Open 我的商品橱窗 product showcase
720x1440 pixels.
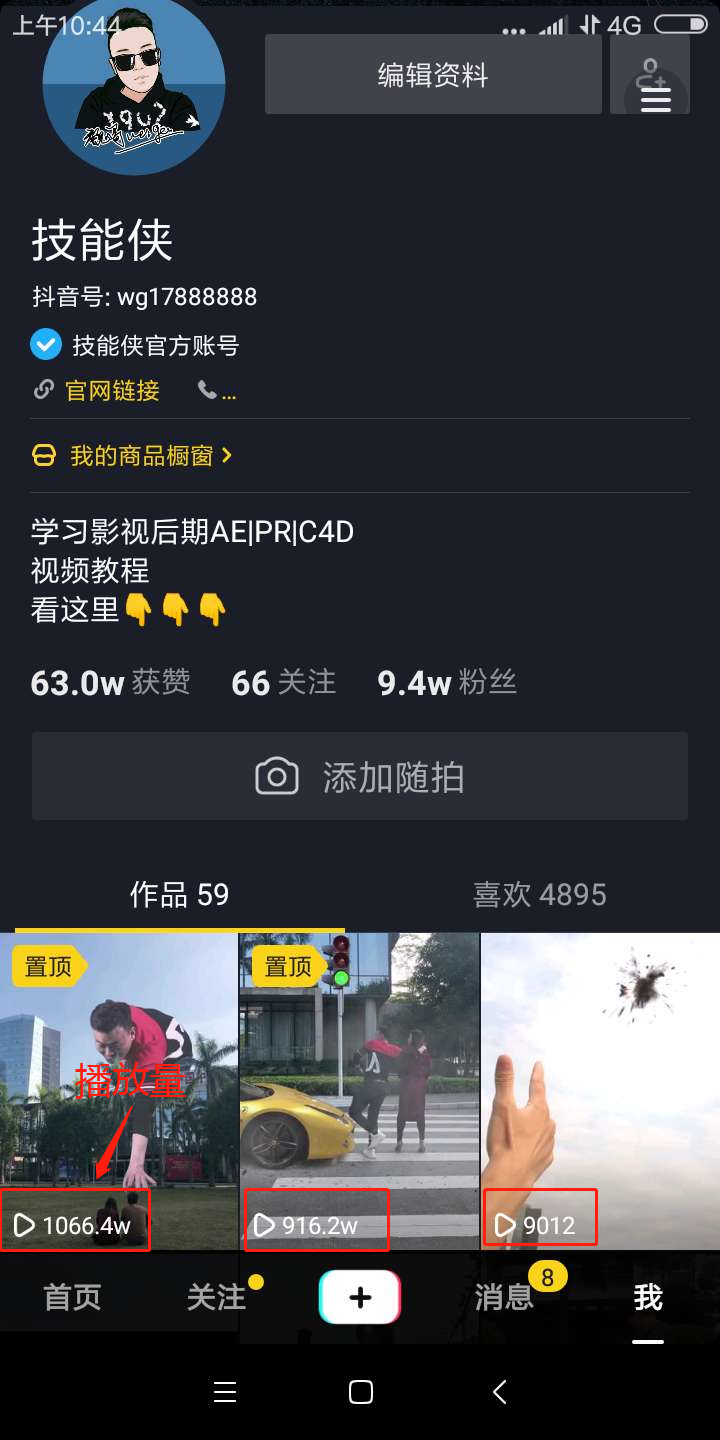point(140,456)
